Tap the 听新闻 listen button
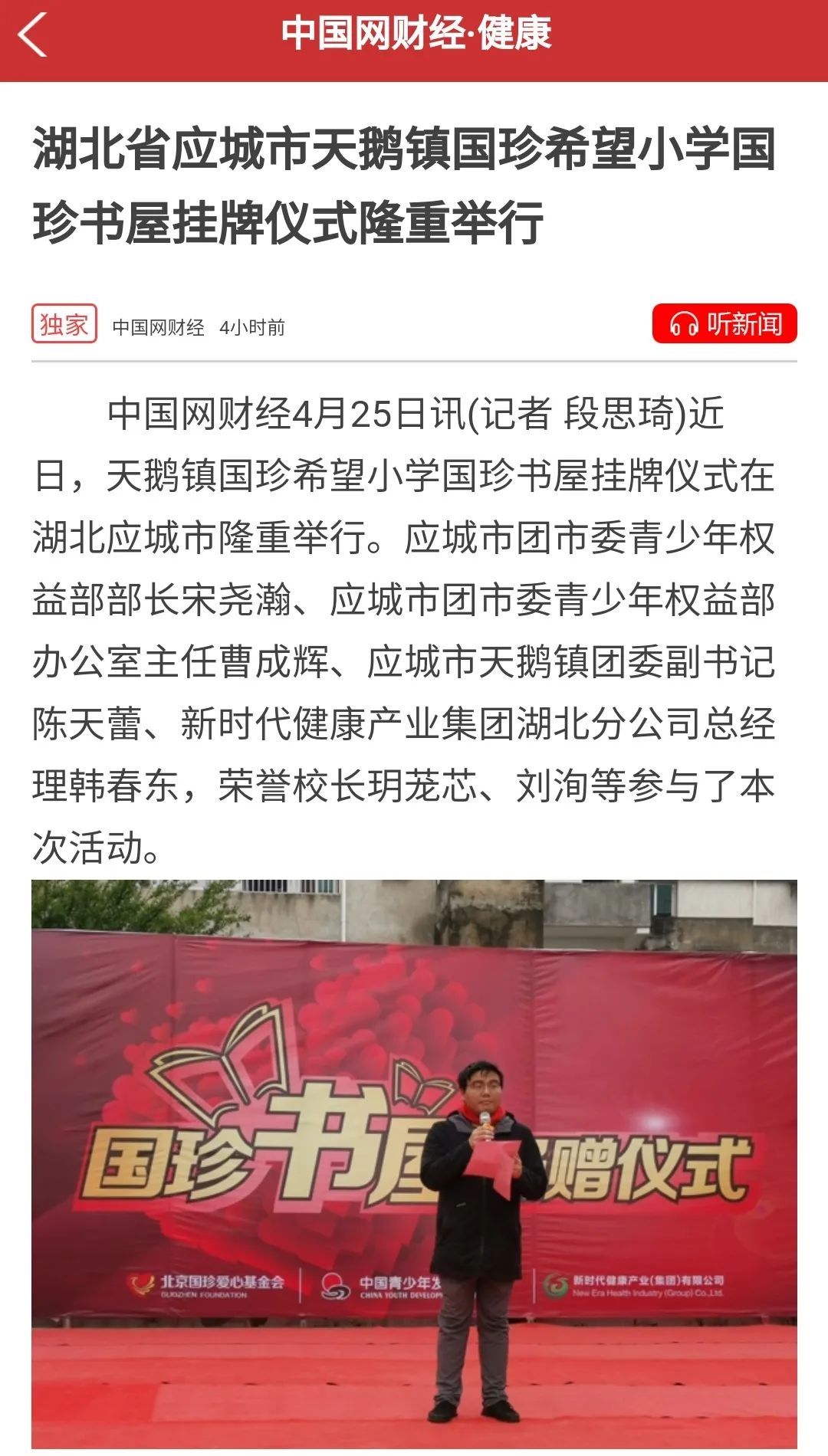Viewport: 828px width, 1456px height. click(x=724, y=324)
